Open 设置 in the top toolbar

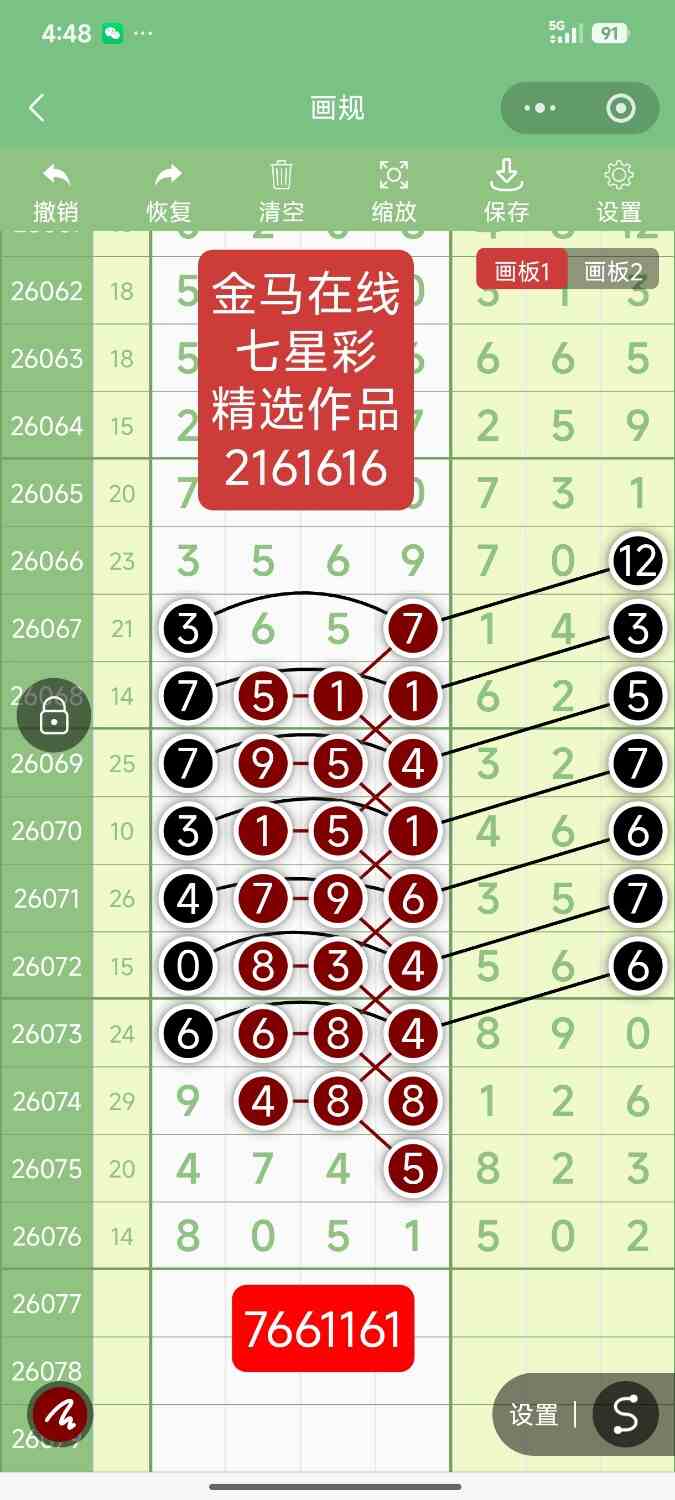pos(619,192)
